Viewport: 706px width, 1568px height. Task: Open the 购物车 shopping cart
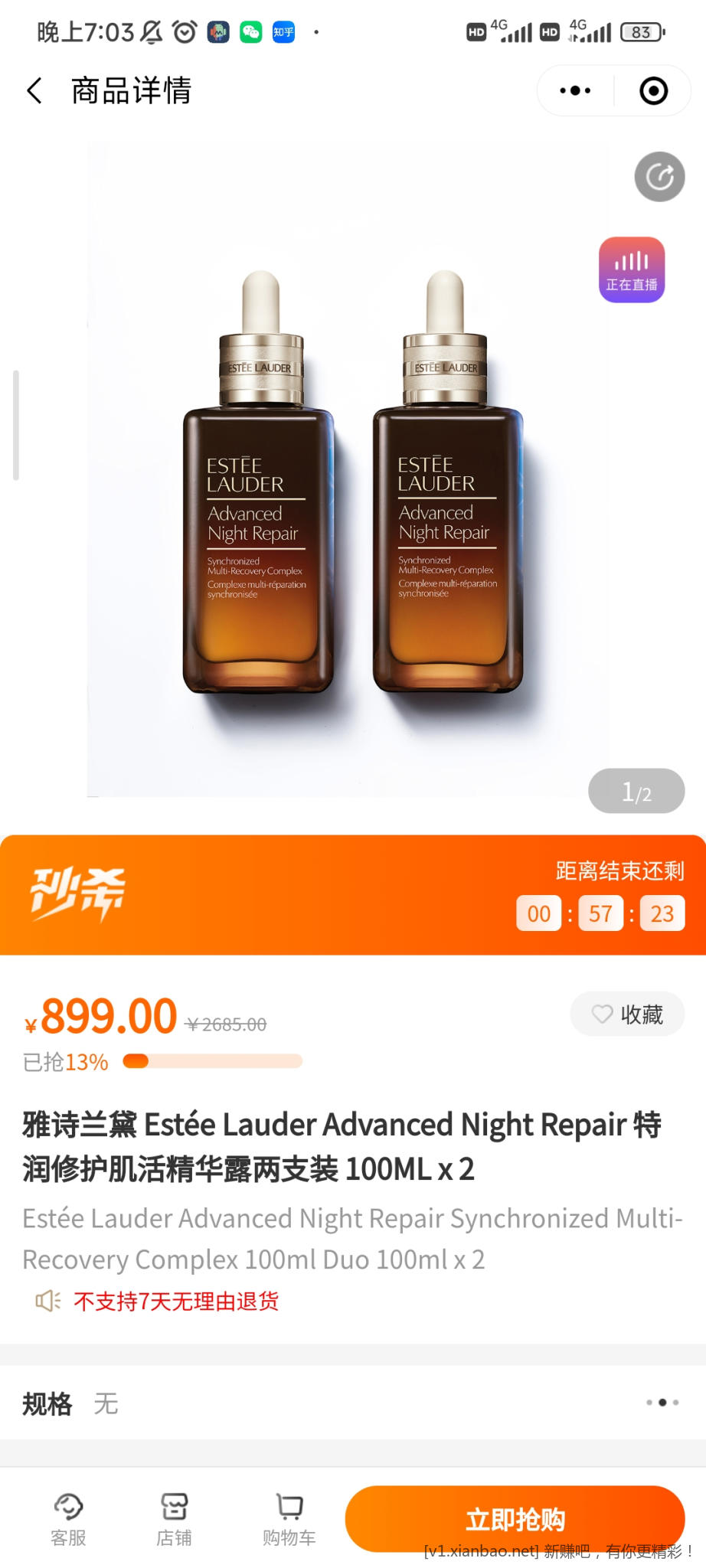click(x=289, y=1519)
